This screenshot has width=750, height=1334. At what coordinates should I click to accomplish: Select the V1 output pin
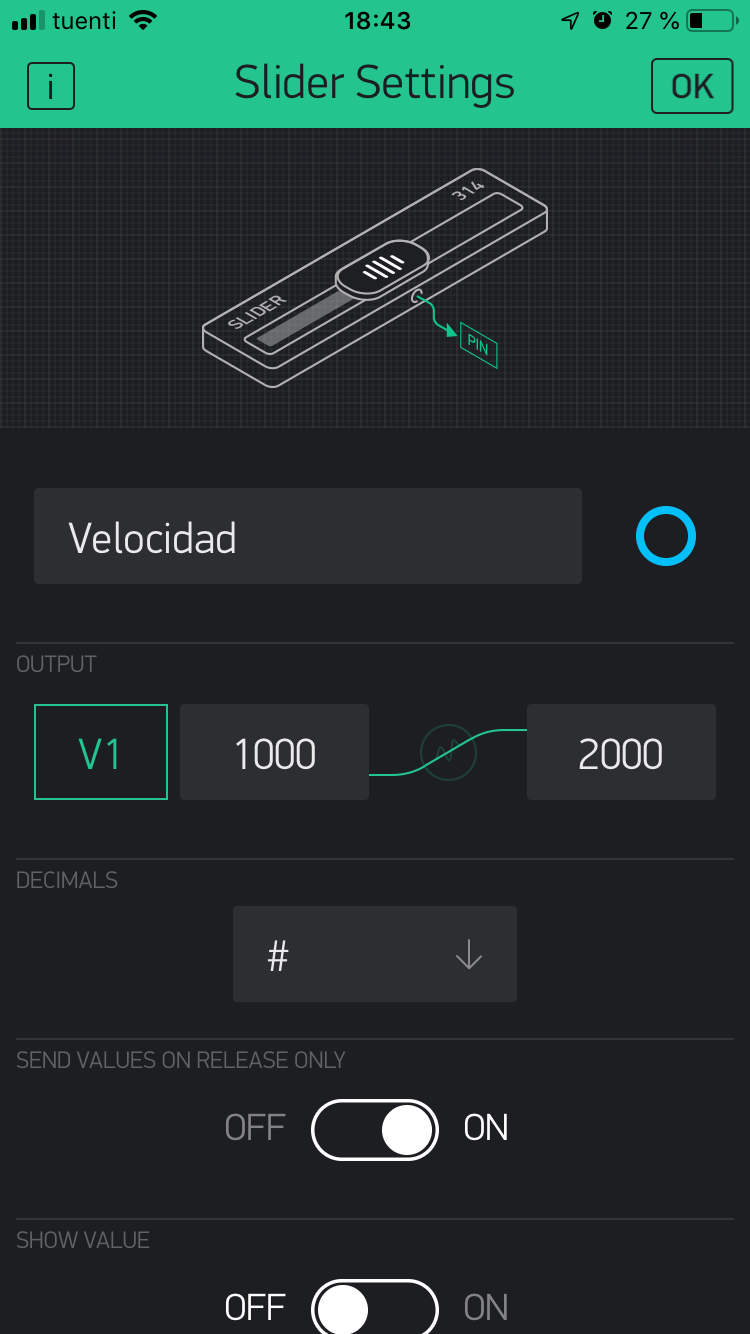tap(100, 752)
